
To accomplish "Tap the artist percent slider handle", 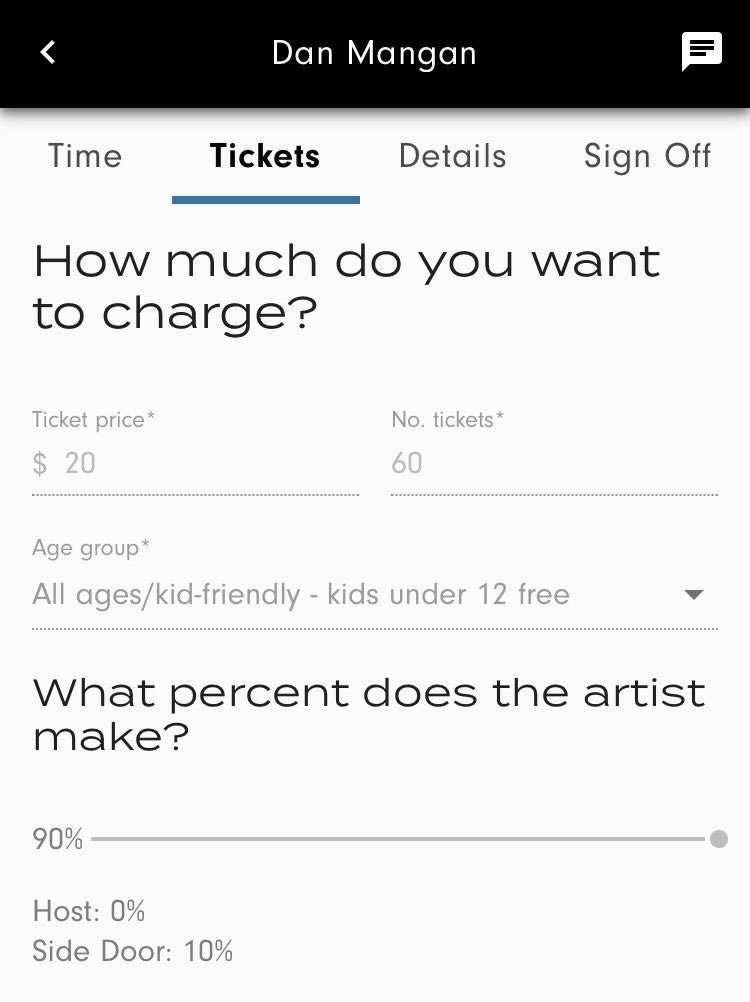I will point(718,839).
